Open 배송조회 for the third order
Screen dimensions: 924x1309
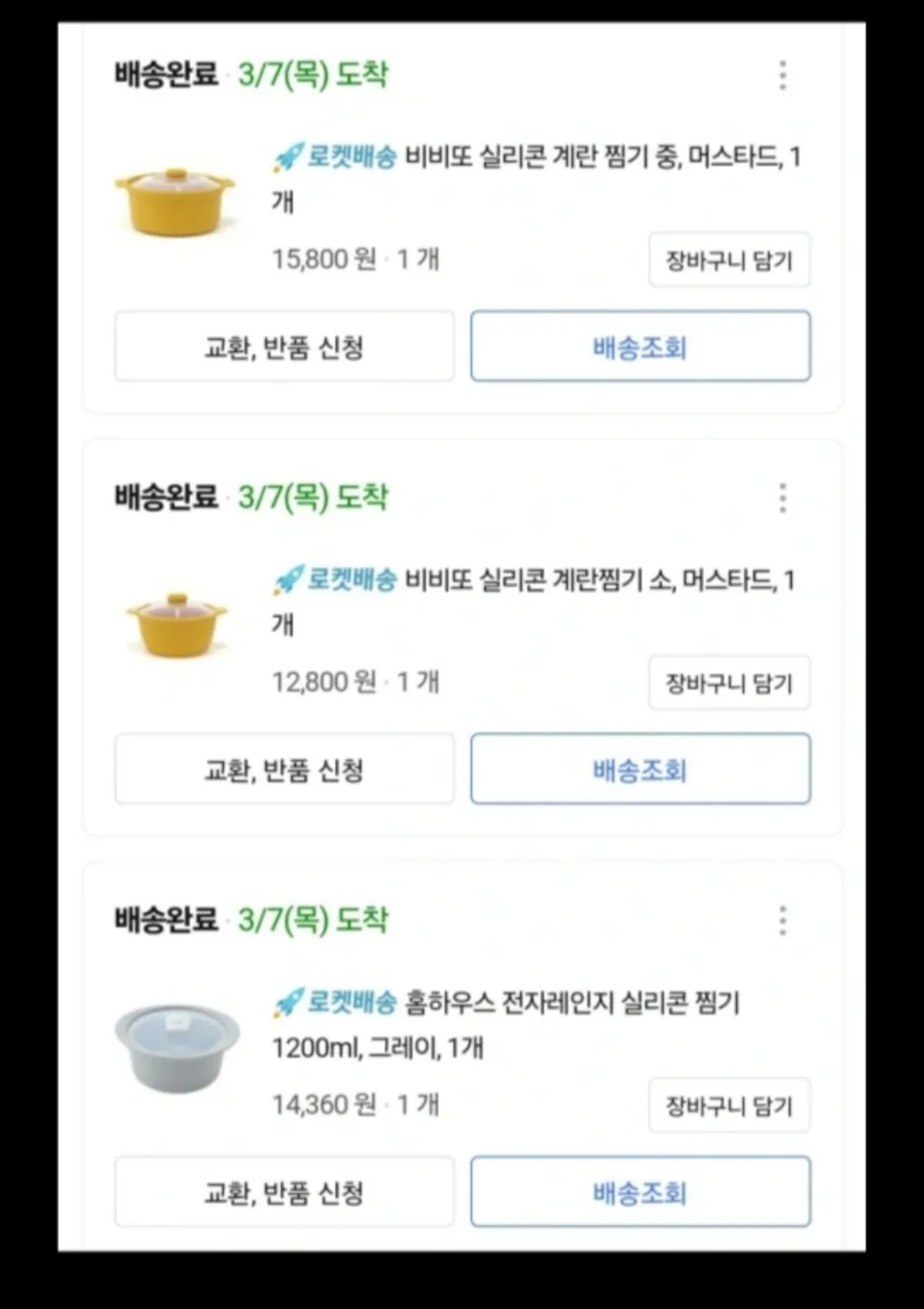pyautogui.click(x=640, y=1192)
